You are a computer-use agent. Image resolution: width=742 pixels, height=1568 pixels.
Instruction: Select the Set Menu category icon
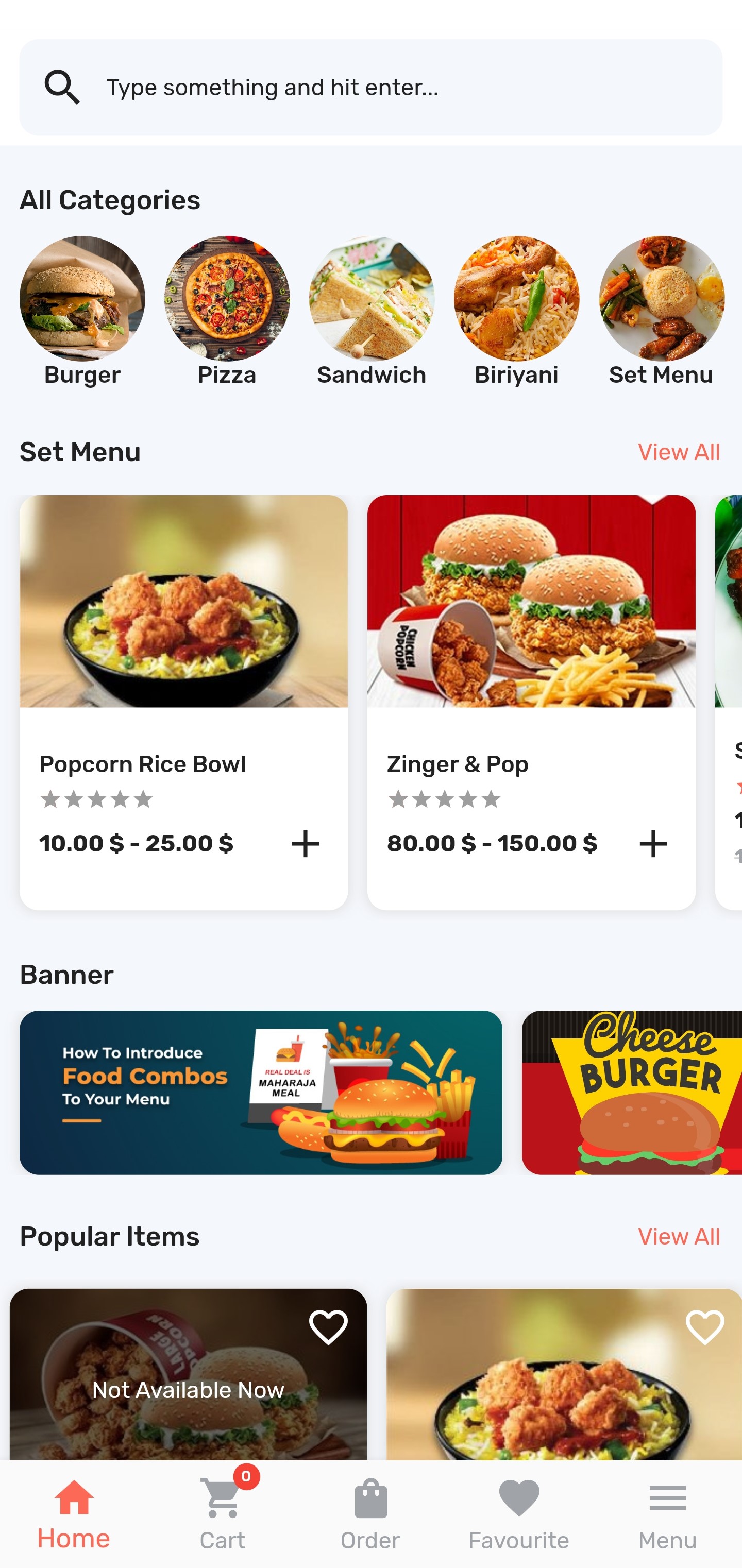click(661, 298)
